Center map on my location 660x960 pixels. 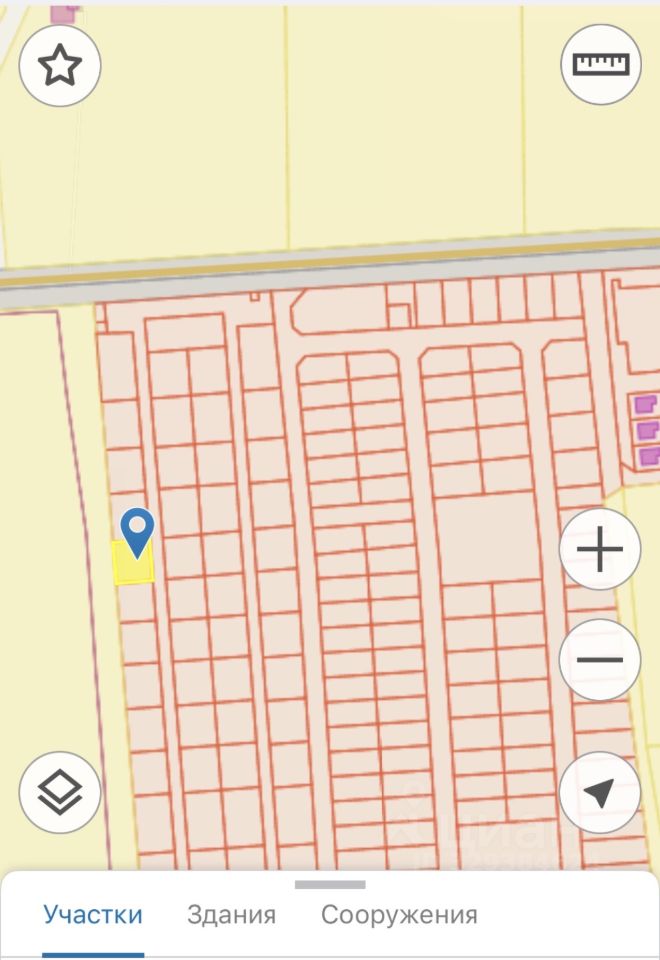coord(600,793)
